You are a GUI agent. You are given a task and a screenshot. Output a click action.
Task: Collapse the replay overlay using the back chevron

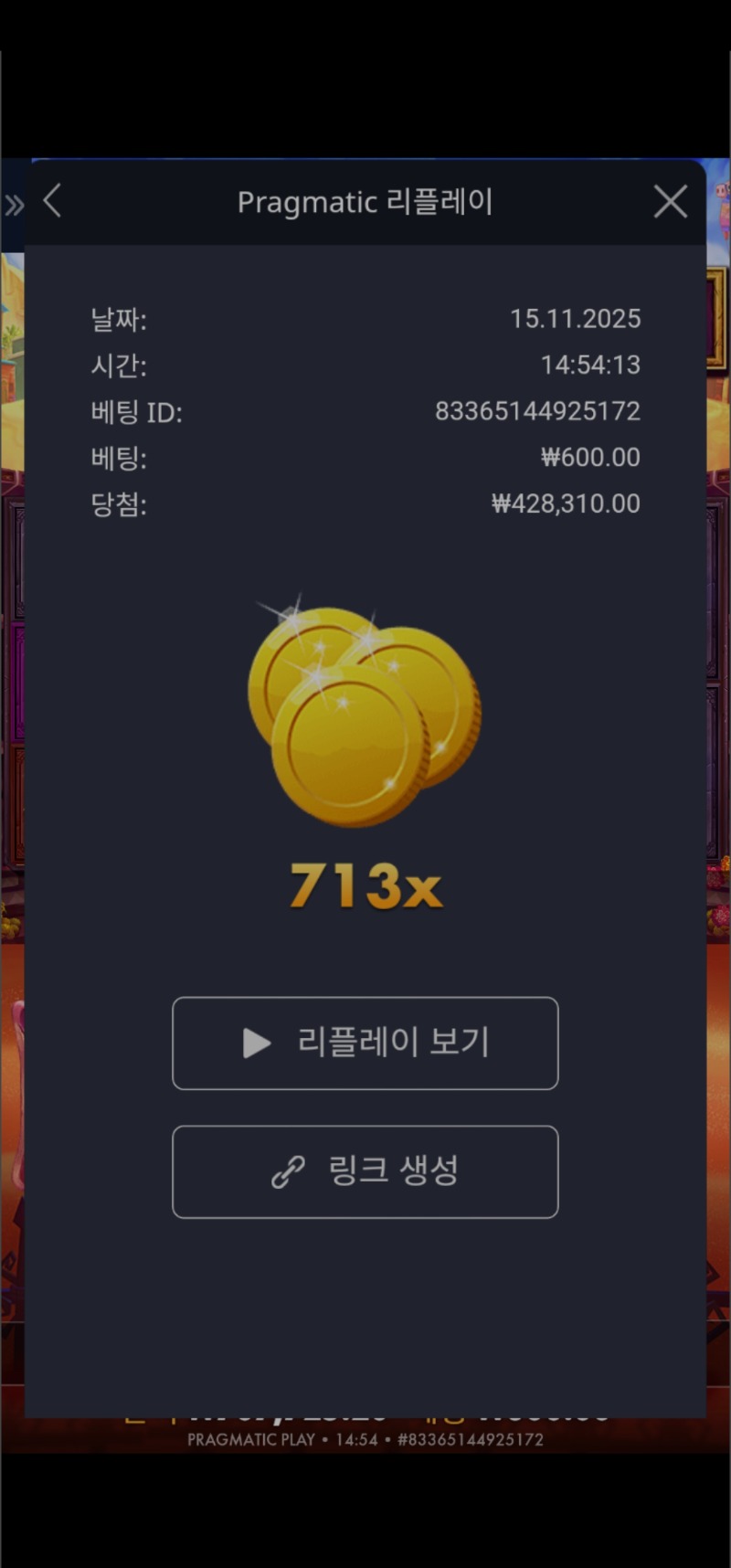point(51,202)
